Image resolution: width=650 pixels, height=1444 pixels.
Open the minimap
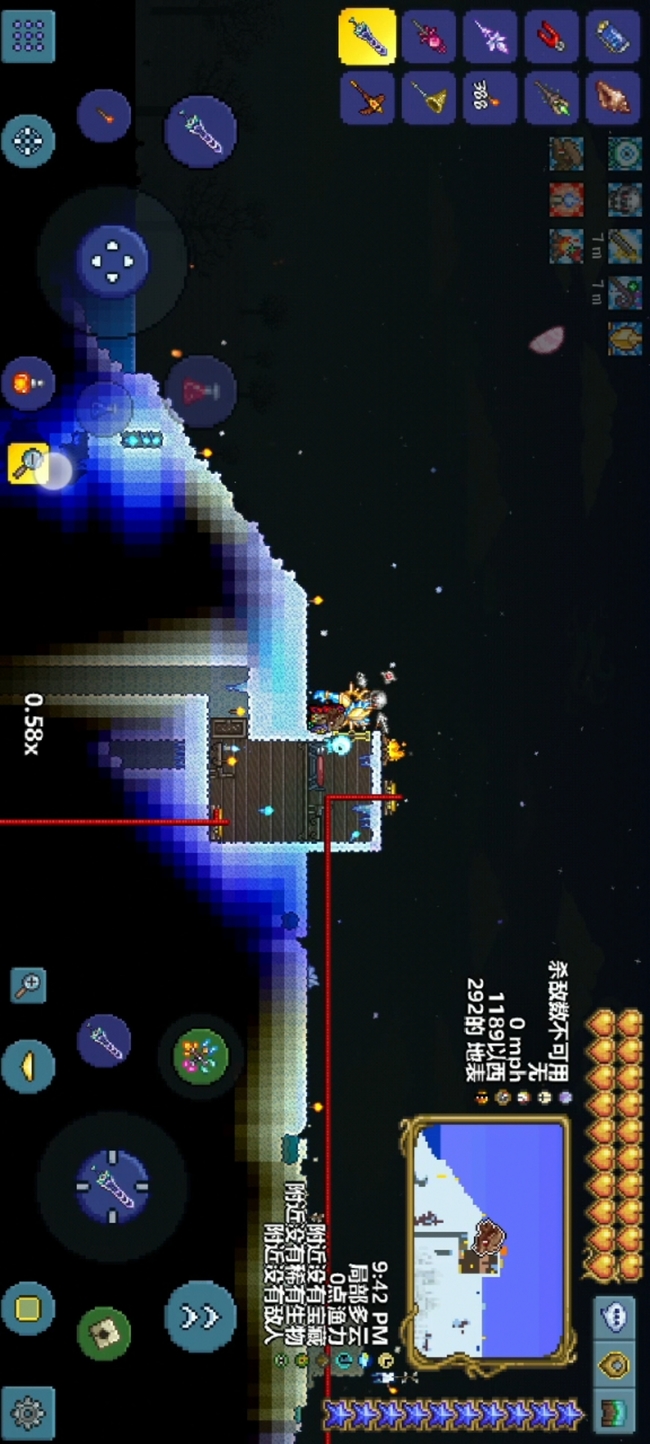click(x=487, y=1242)
